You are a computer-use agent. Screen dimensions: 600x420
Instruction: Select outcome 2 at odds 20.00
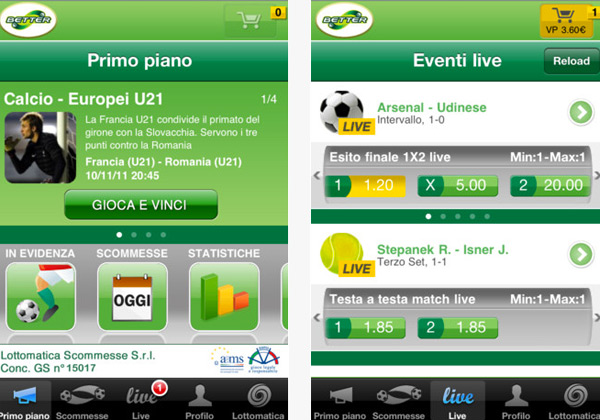coord(547,185)
